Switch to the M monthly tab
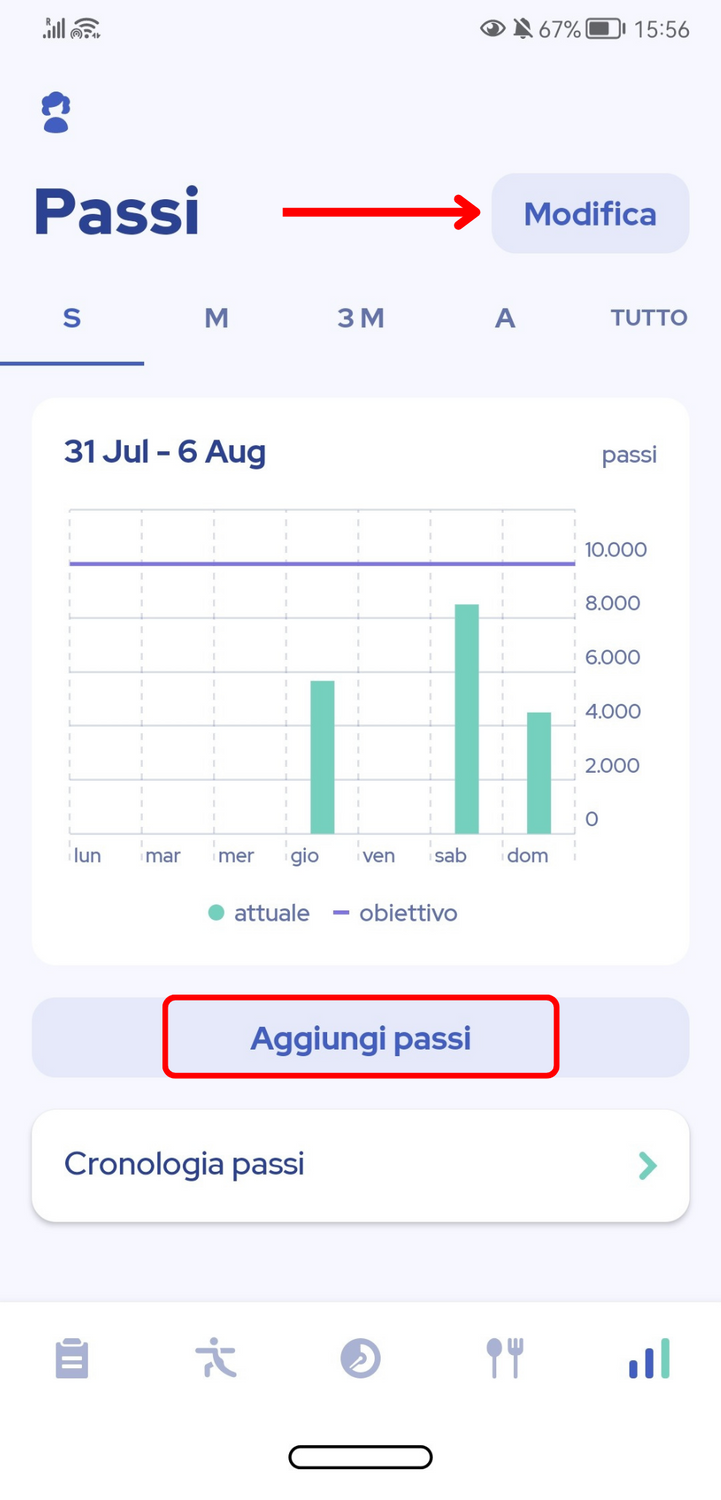721x1500 pixels. (x=216, y=318)
